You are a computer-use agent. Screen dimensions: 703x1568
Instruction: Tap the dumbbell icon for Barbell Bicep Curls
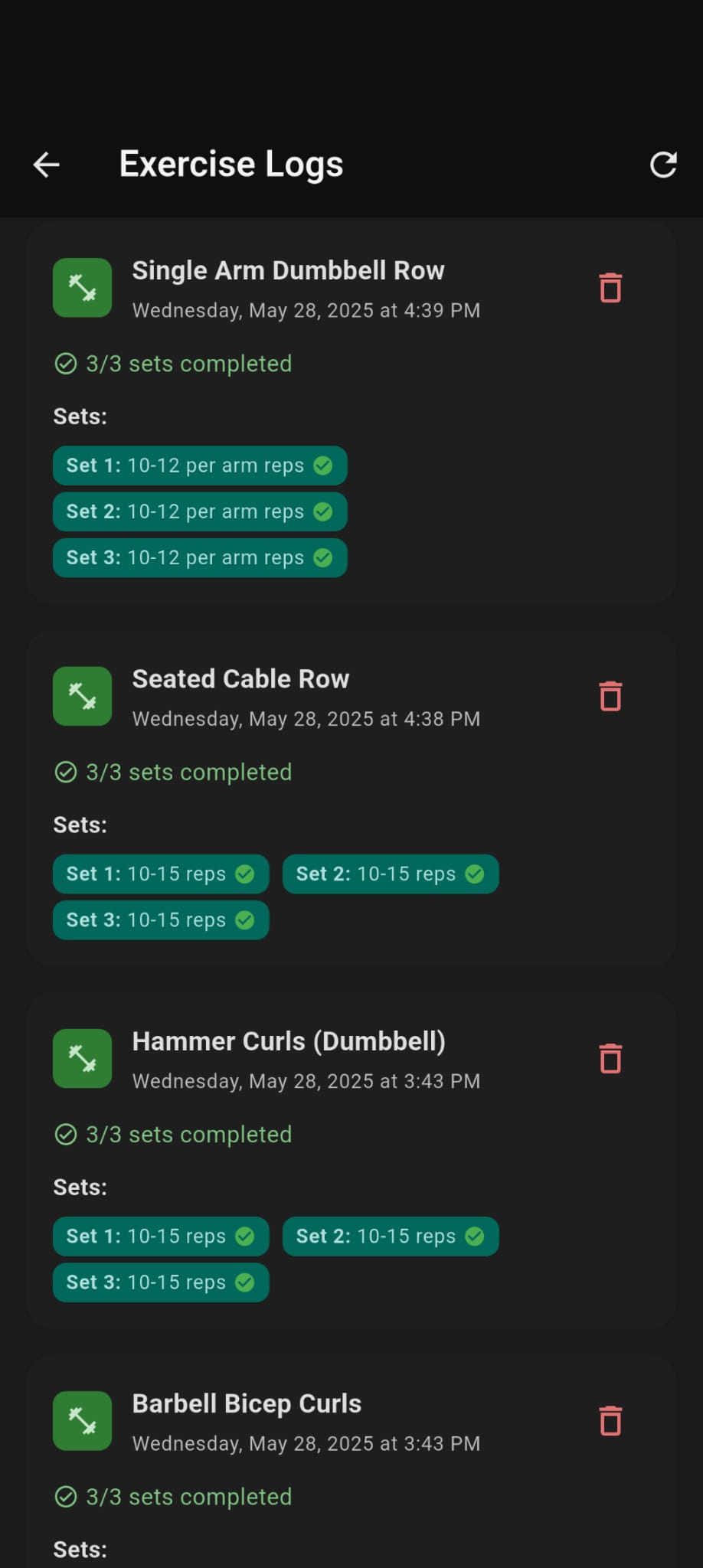click(82, 1421)
